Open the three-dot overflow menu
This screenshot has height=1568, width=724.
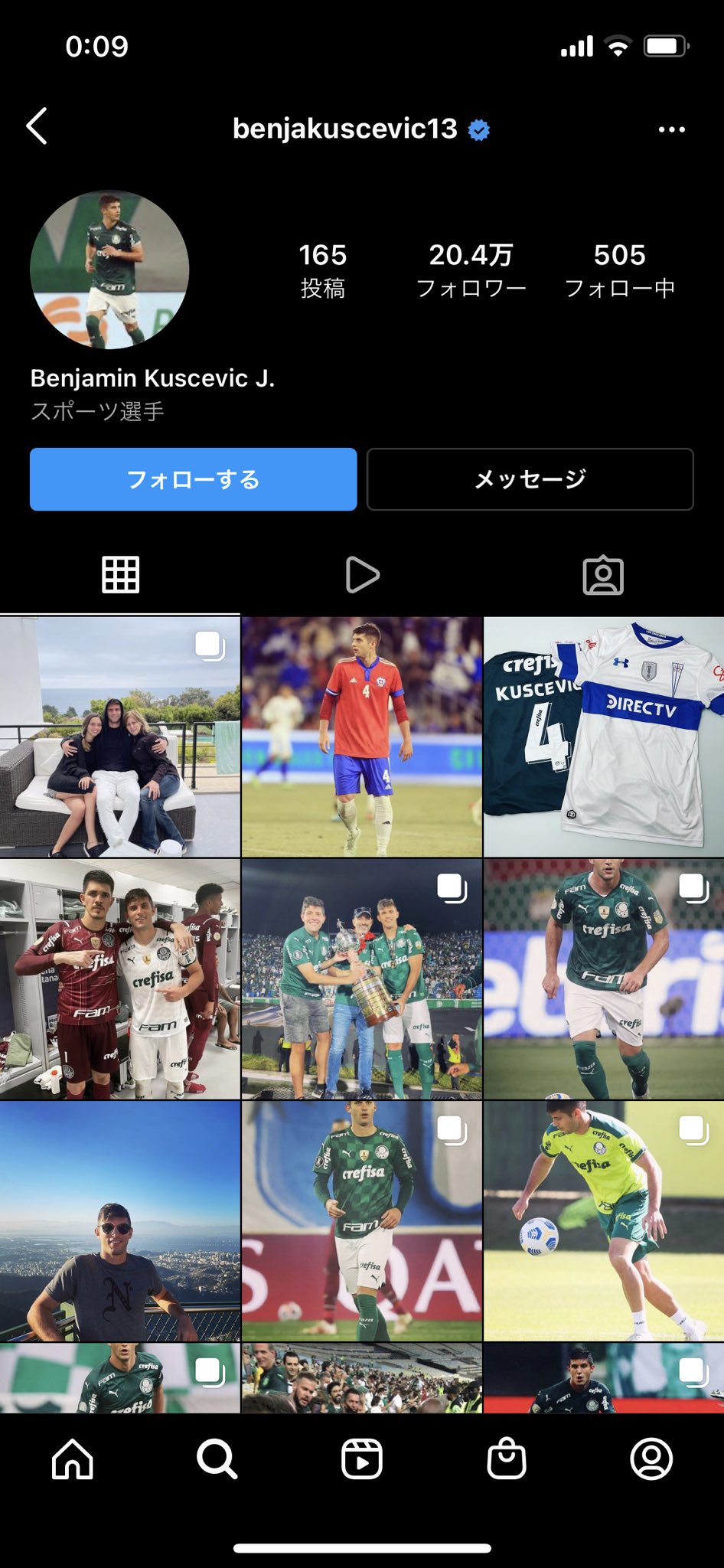[x=671, y=129]
